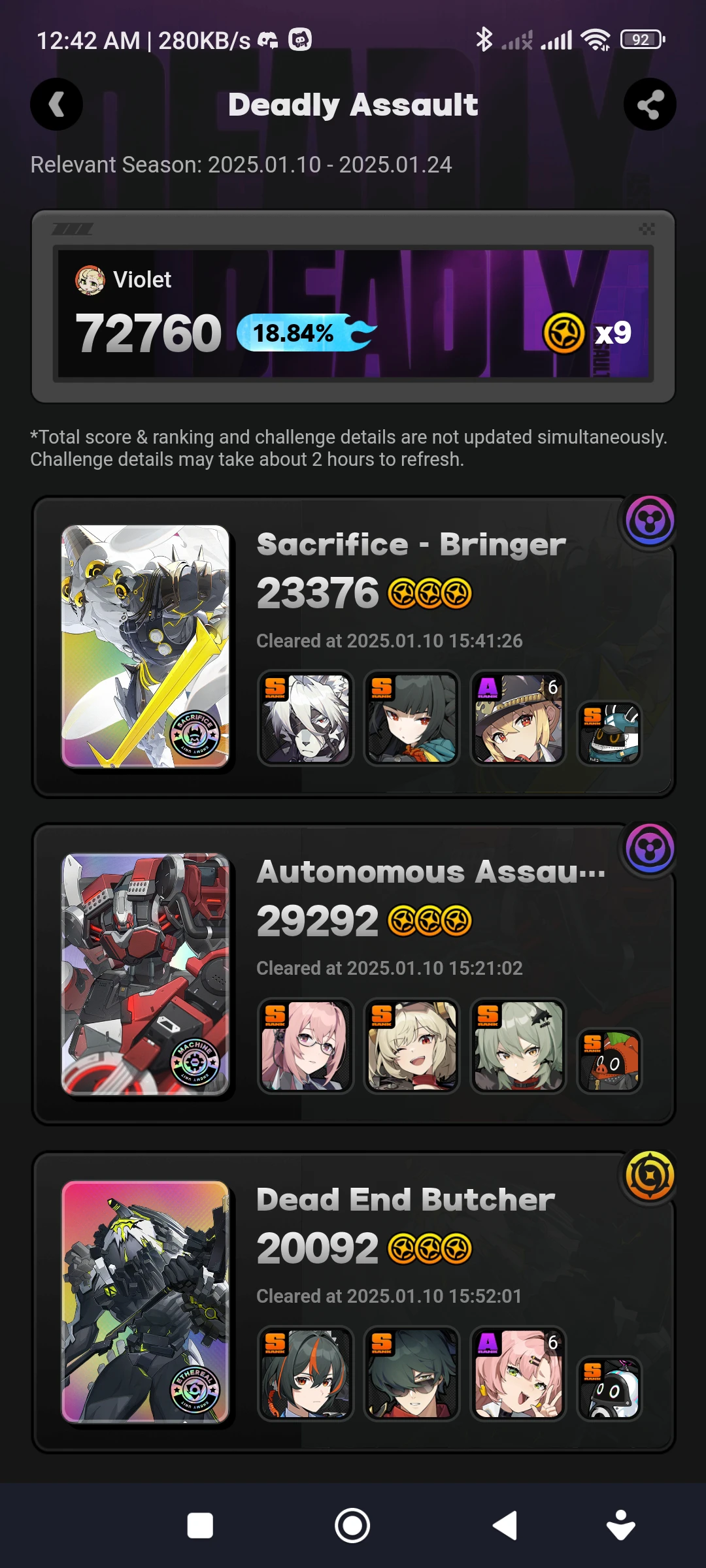
Task: Open the Sacrifice - Bringer challenge card
Action: [353, 647]
